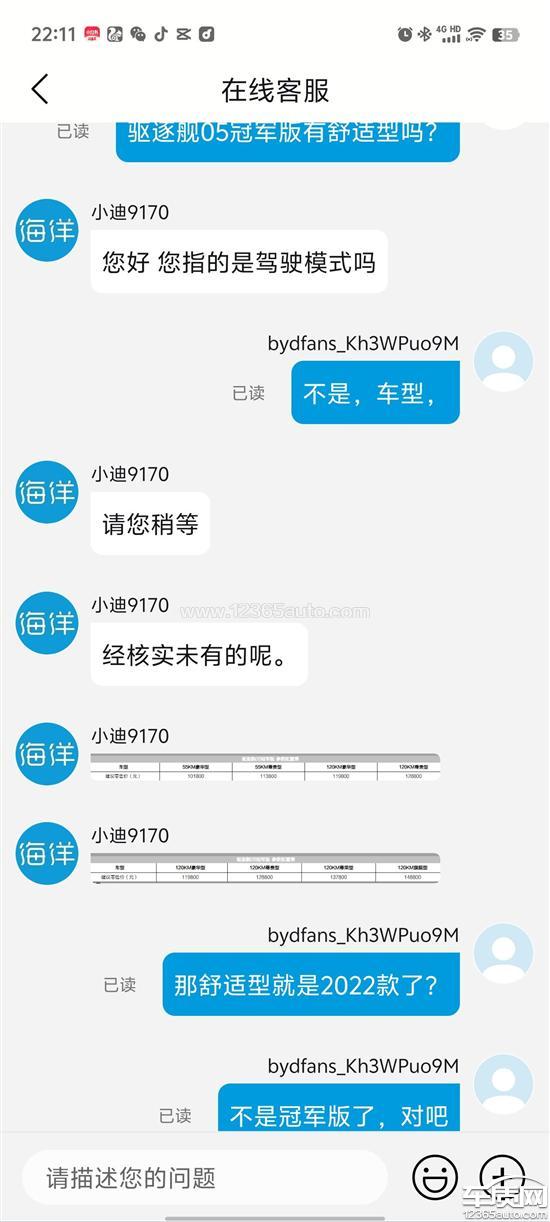
Task: Open the 55KM price table image
Action: coord(265,767)
